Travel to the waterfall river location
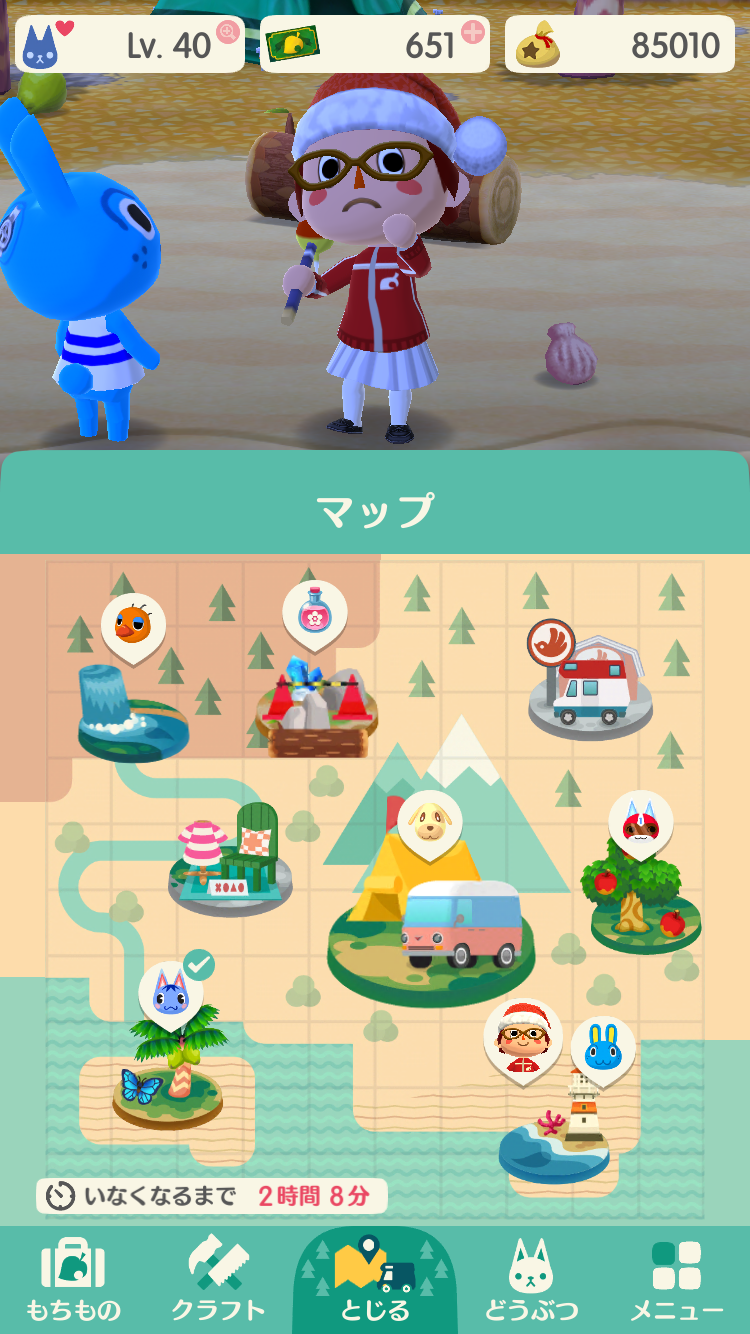 (x=132, y=708)
